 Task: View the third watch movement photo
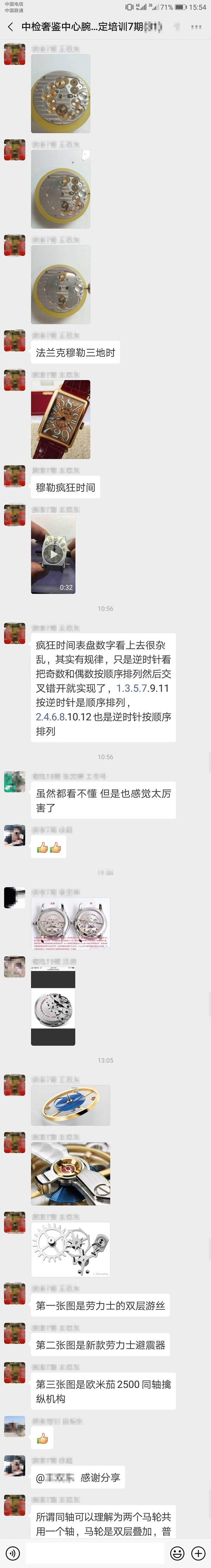click(60, 284)
